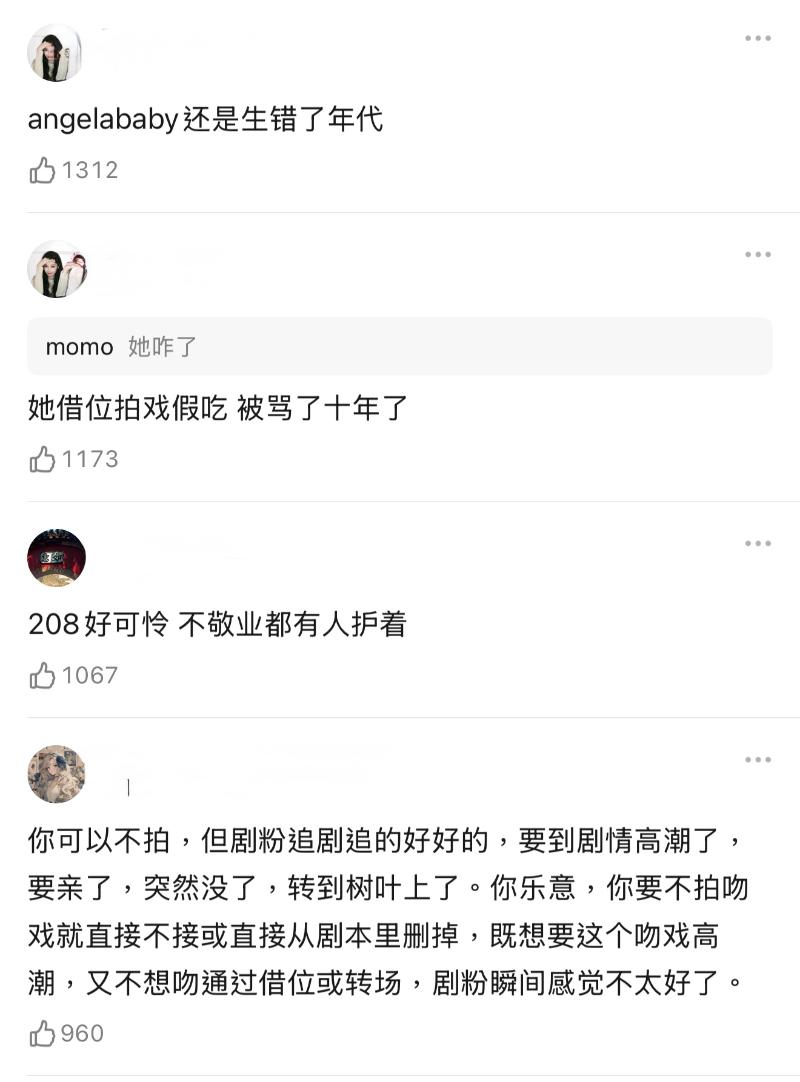Open overflow menu on the angelababy comment

tap(757, 39)
